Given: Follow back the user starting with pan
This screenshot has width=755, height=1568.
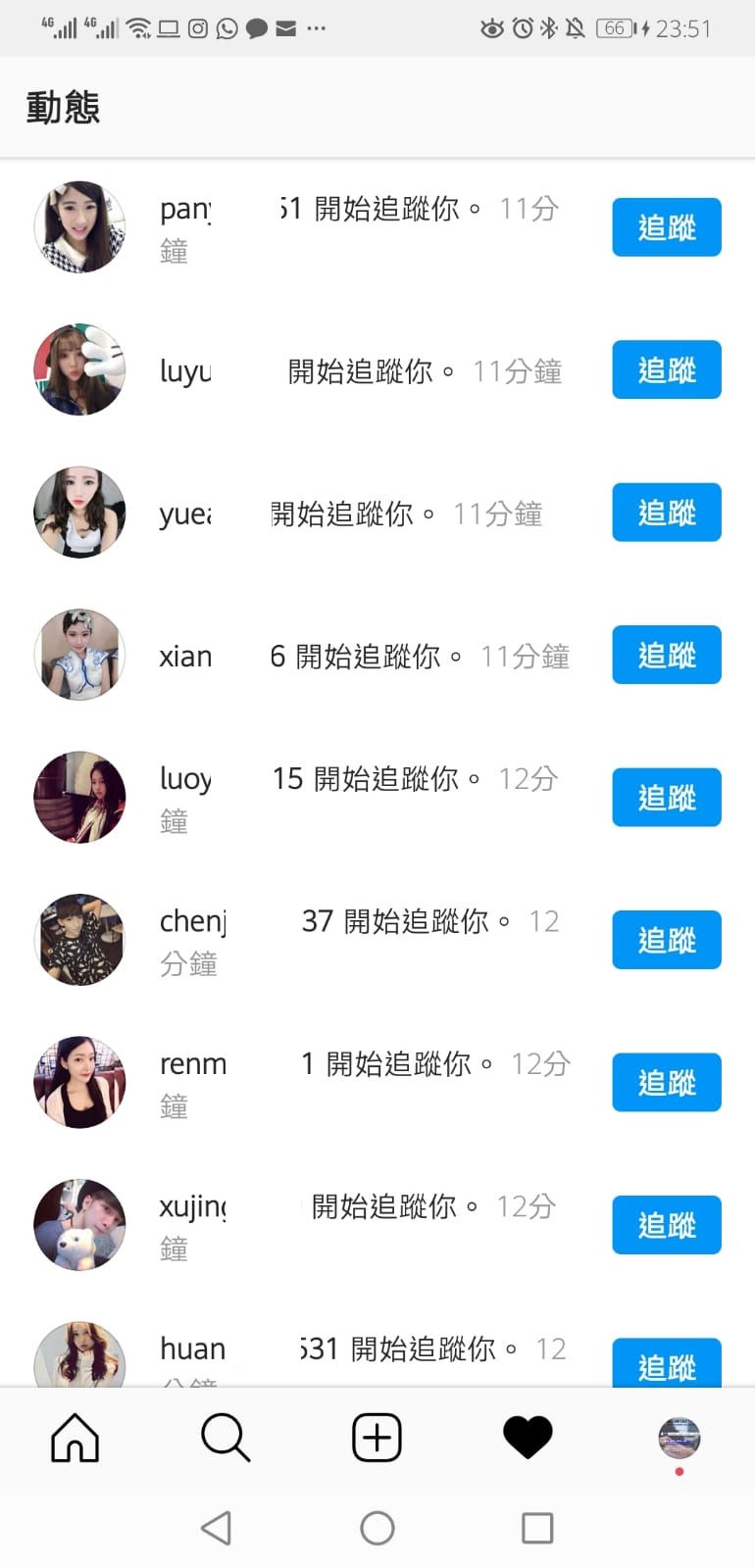Looking at the screenshot, I should 667,227.
